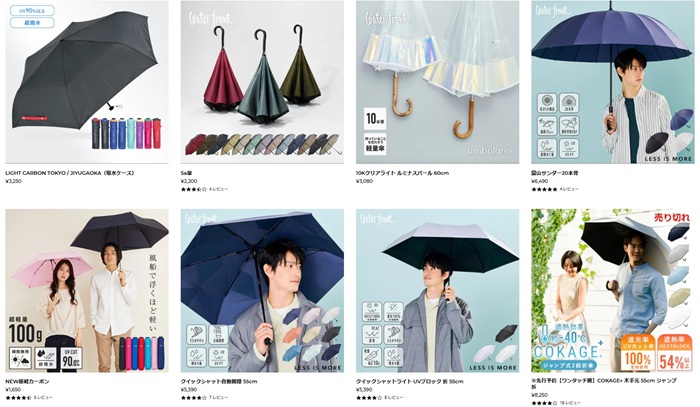This screenshot has width=700, height=407.
Task: View クイックシャット自動開閉 55cm product
Action: click(x=261, y=290)
